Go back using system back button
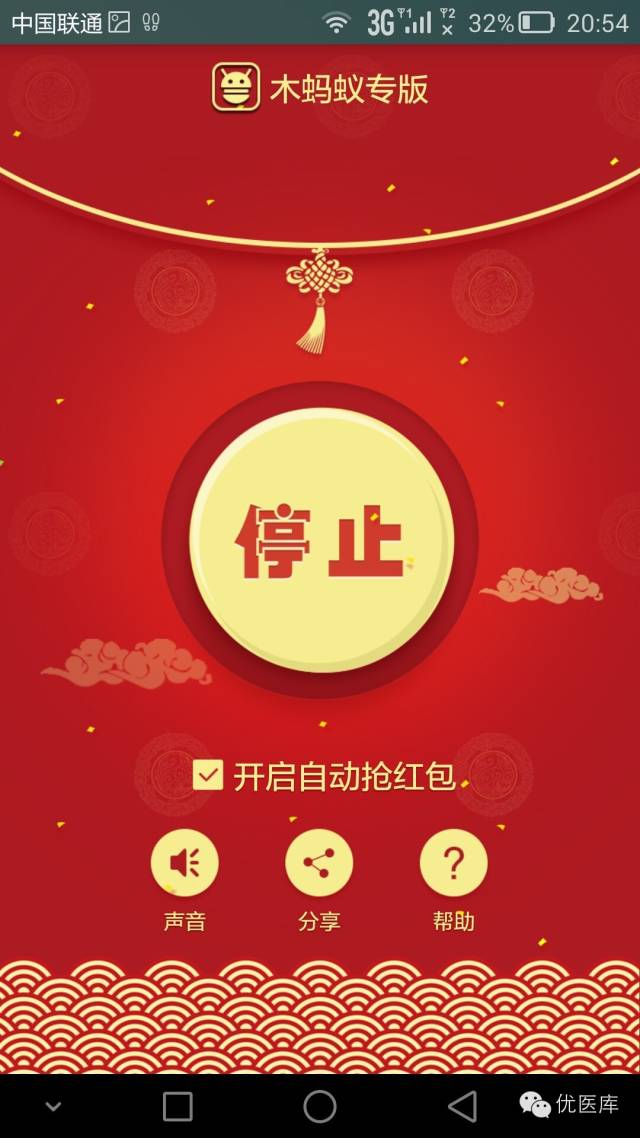Screen dimensions: 640x1138 462,1106
